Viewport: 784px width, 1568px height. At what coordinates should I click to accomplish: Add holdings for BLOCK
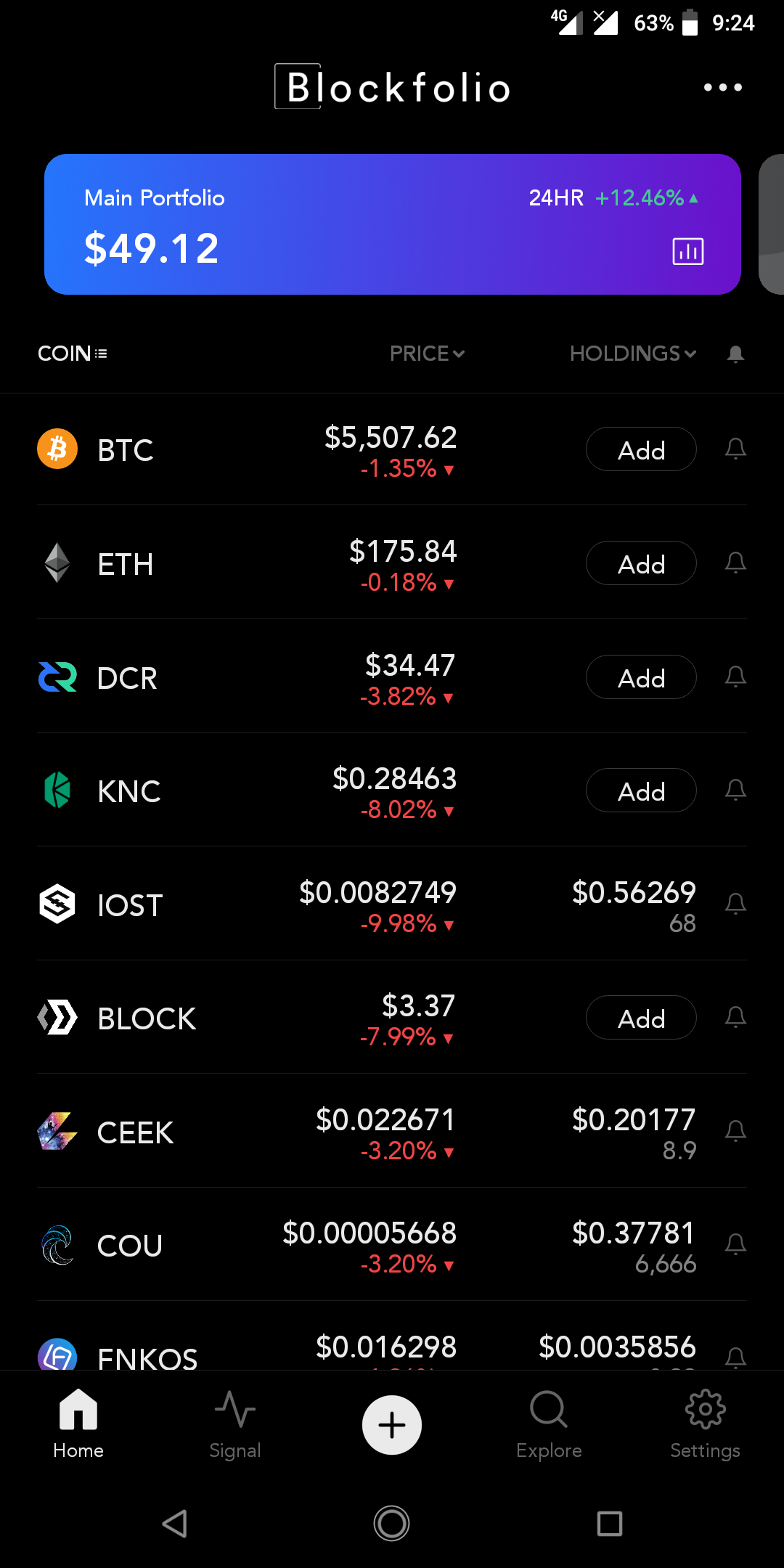[641, 1018]
